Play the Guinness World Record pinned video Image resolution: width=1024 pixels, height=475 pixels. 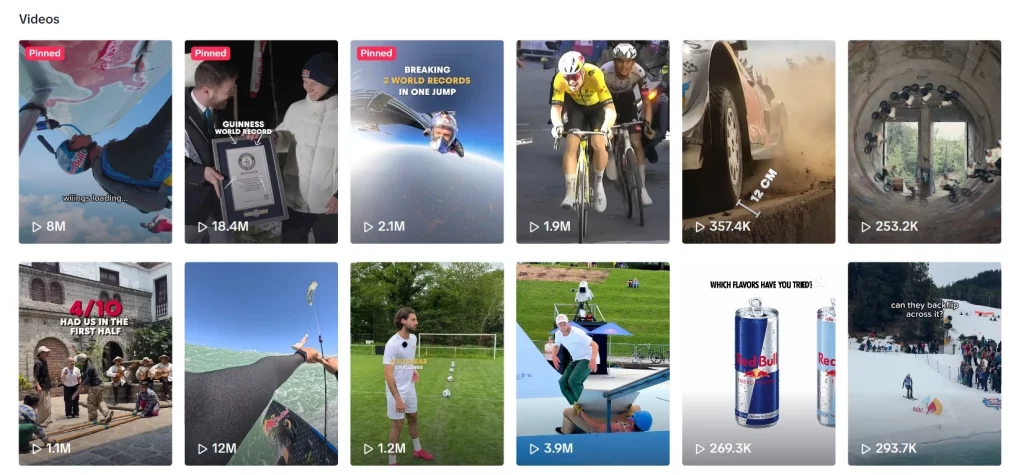261,141
